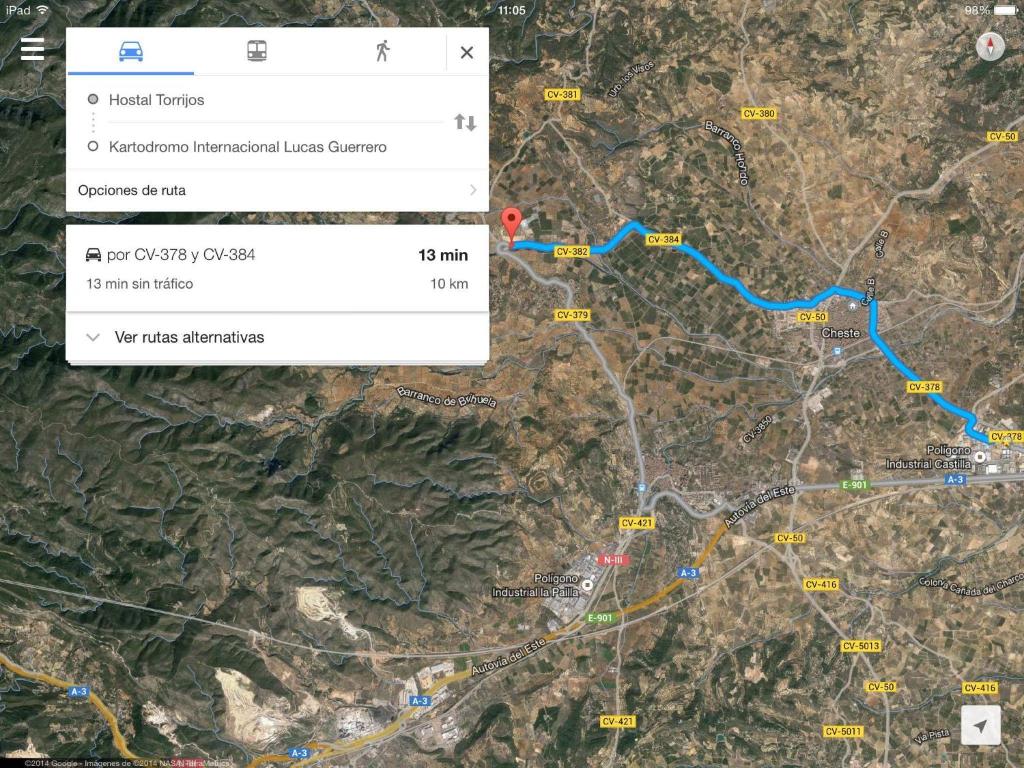This screenshot has height=768, width=1024.
Task: Switch to walking directions
Action: click(382, 52)
